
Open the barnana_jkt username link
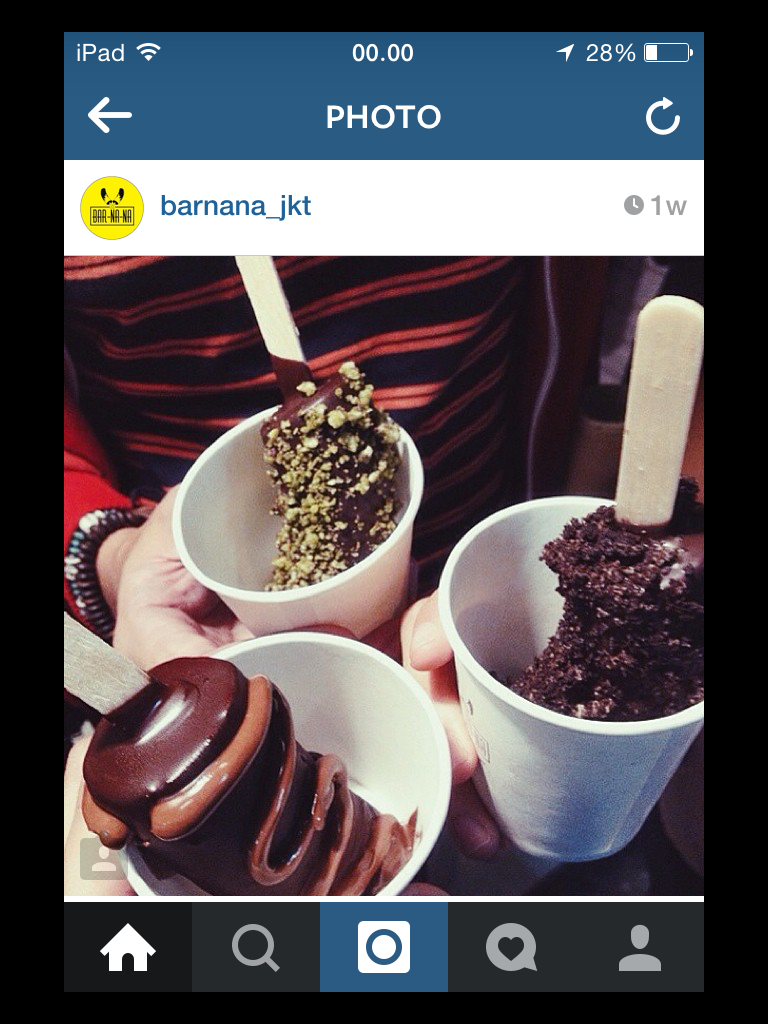(236, 207)
